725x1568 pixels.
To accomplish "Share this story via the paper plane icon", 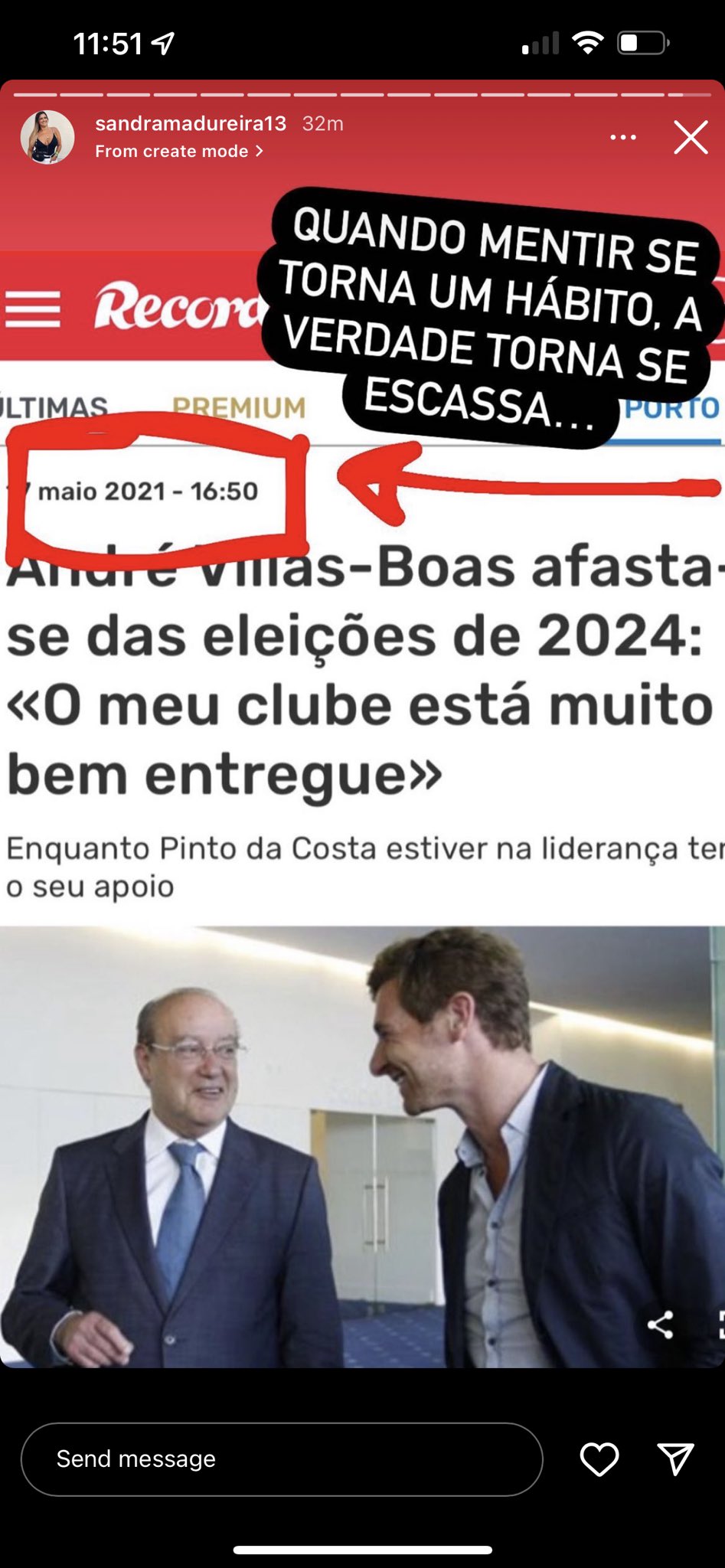I will coord(675,1459).
